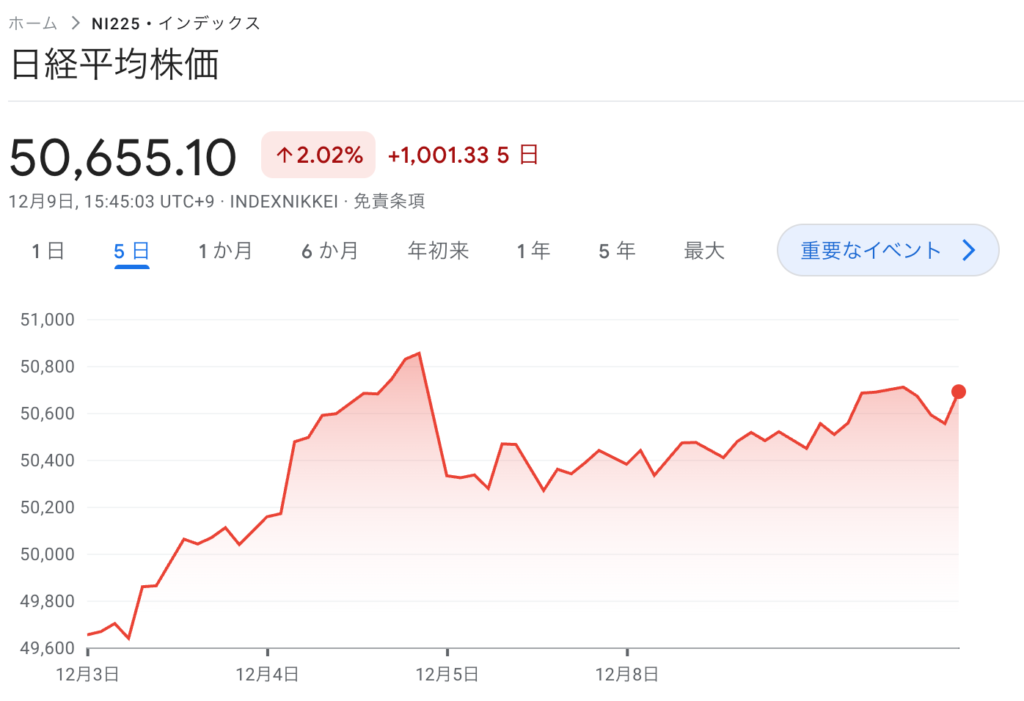Select the 最大 range tab
Viewport: 1024px width, 701px height.
click(704, 251)
